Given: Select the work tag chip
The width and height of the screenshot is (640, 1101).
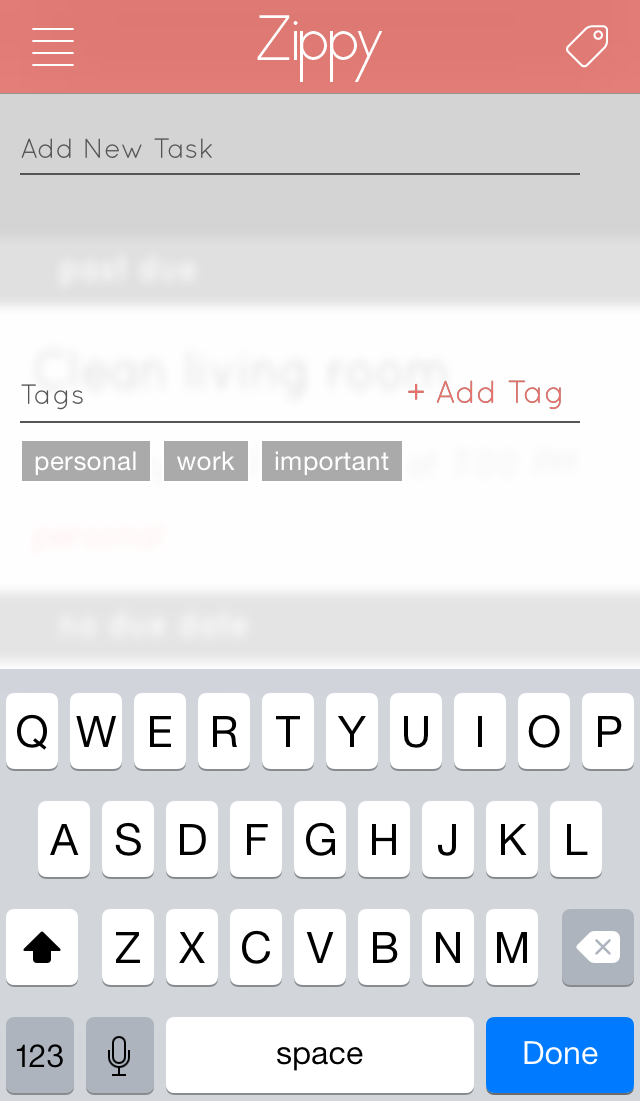Looking at the screenshot, I should click(x=206, y=461).
